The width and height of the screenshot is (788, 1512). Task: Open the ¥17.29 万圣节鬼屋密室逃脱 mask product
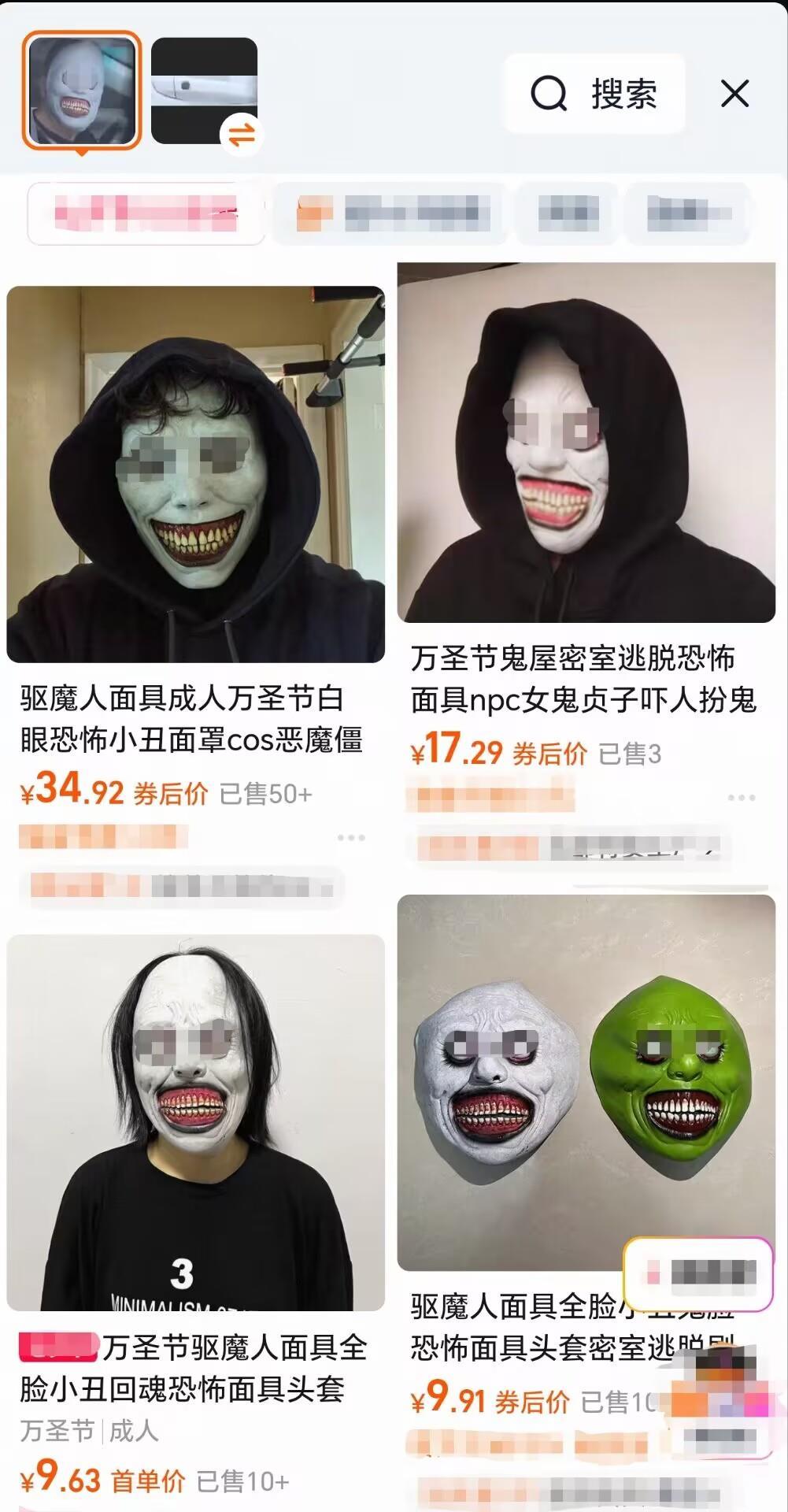click(x=586, y=443)
